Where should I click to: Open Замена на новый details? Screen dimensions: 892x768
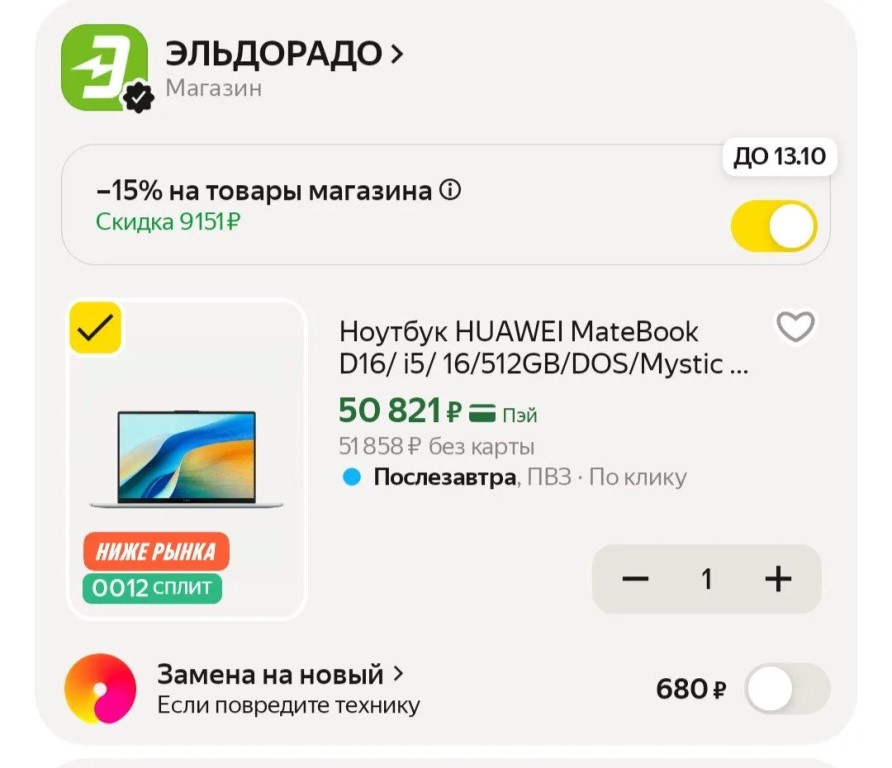coord(280,674)
